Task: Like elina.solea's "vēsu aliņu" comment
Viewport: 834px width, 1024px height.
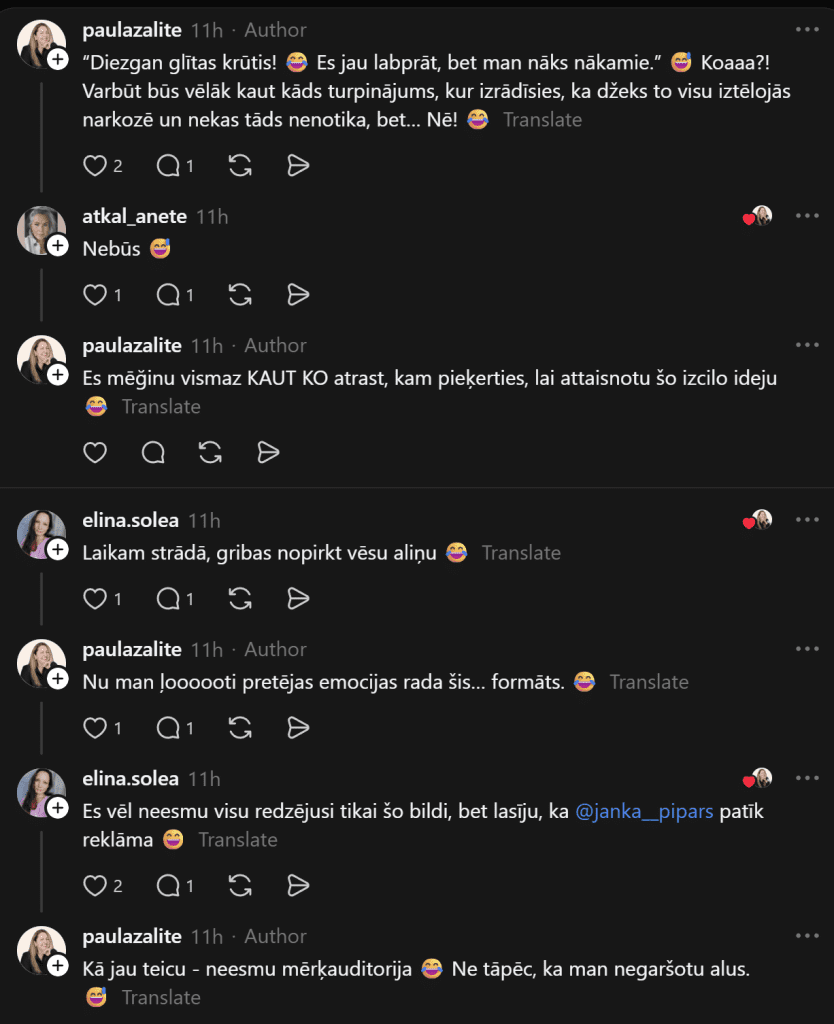Action: coord(95,598)
